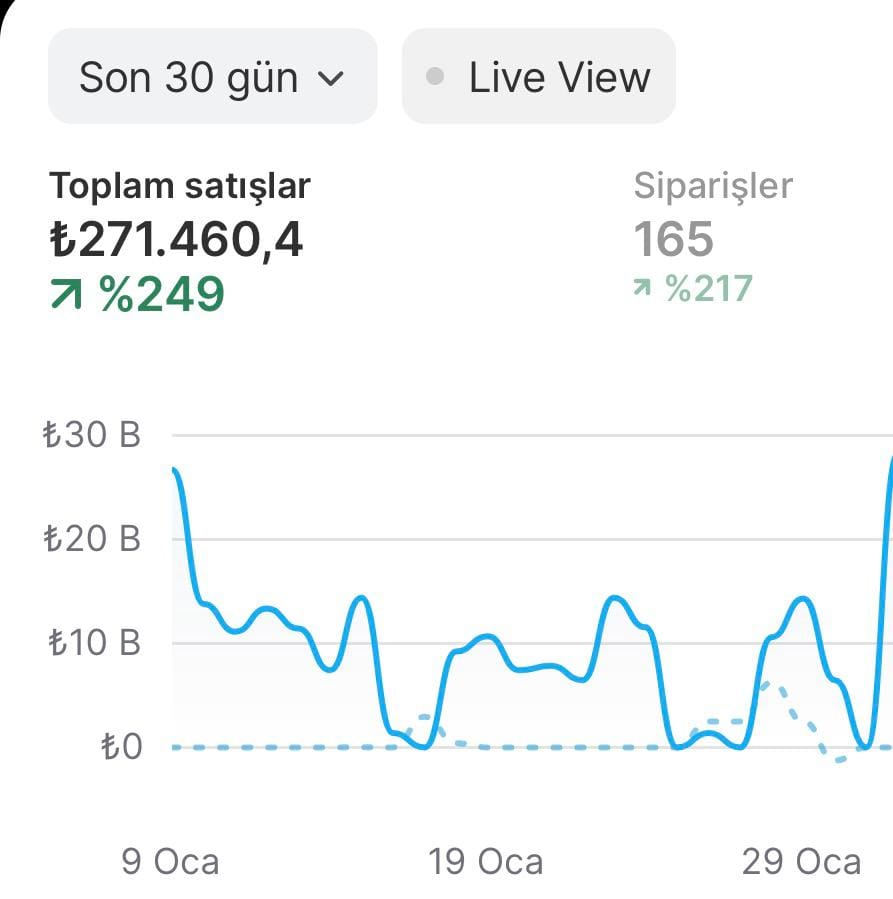Open the Son 30 gün date range dropdown

tap(212, 77)
